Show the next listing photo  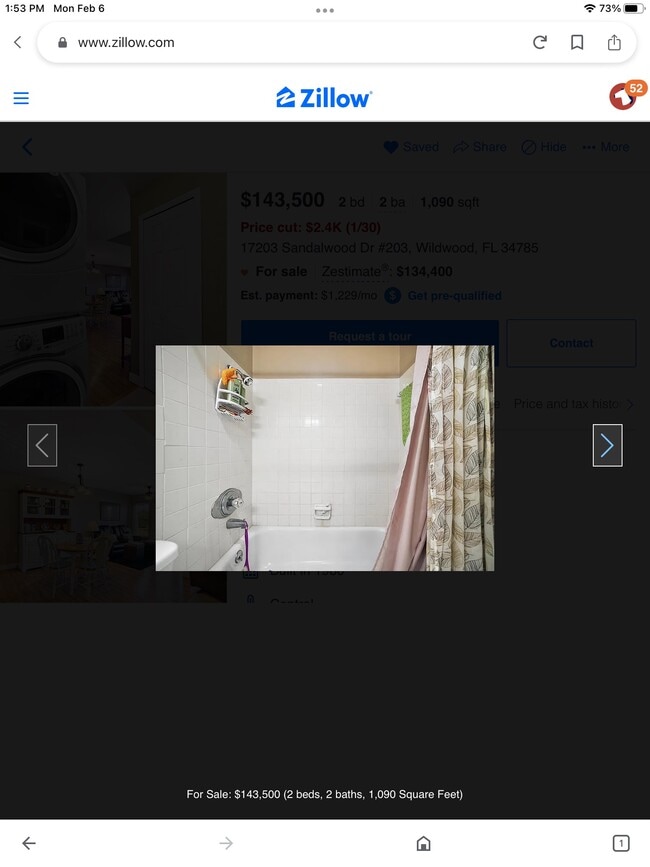point(607,445)
